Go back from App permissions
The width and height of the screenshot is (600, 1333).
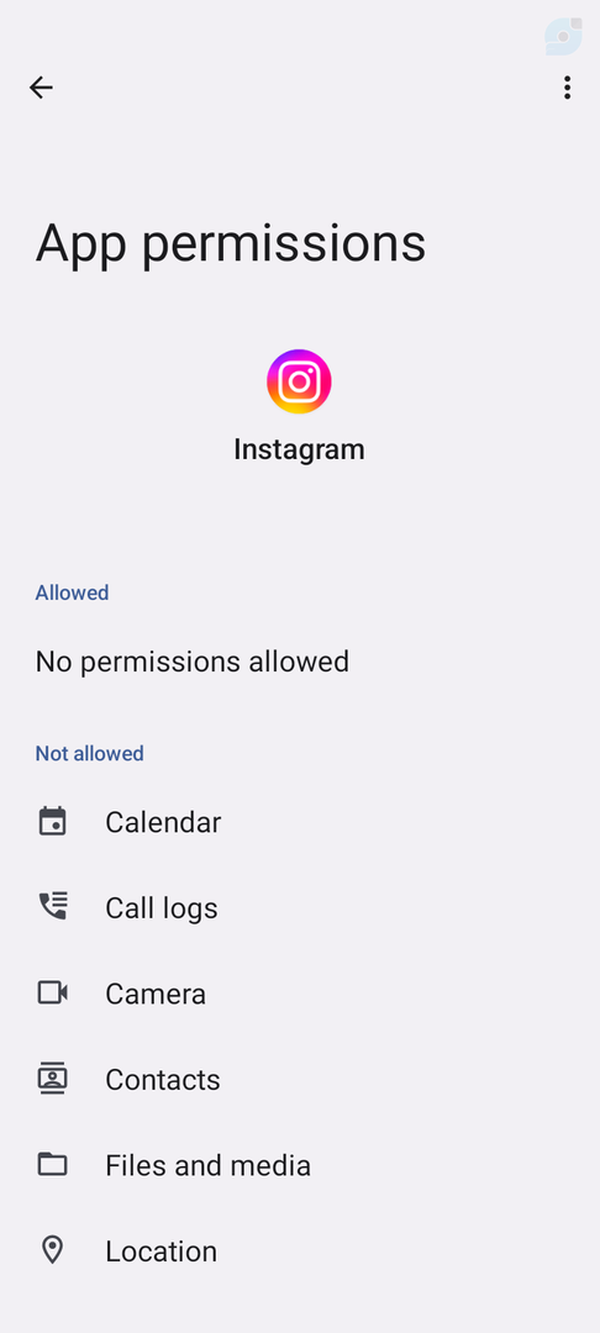41,88
